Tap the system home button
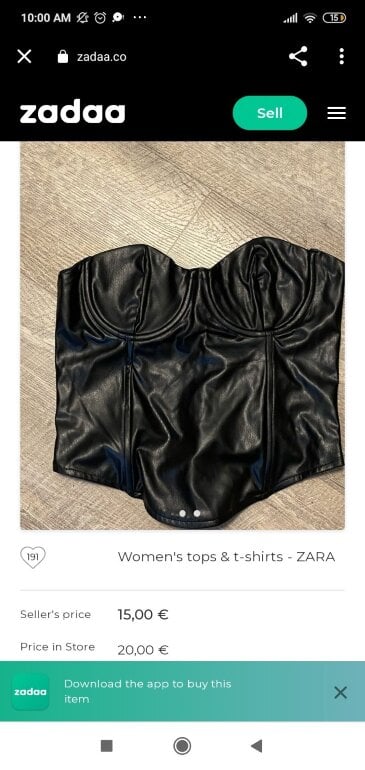The width and height of the screenshot is (365, 770). pyautogui.click(x=182, y=746)
